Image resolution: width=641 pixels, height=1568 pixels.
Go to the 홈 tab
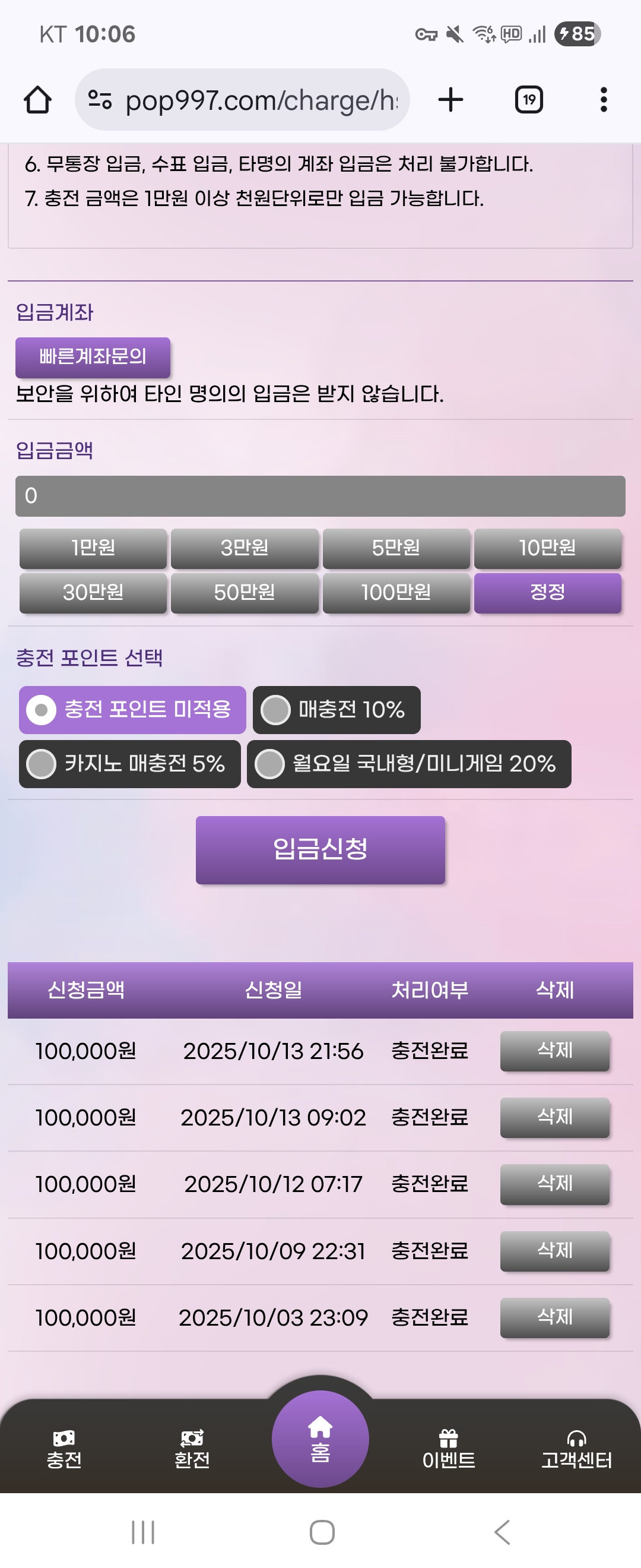tap(320, 1439)
